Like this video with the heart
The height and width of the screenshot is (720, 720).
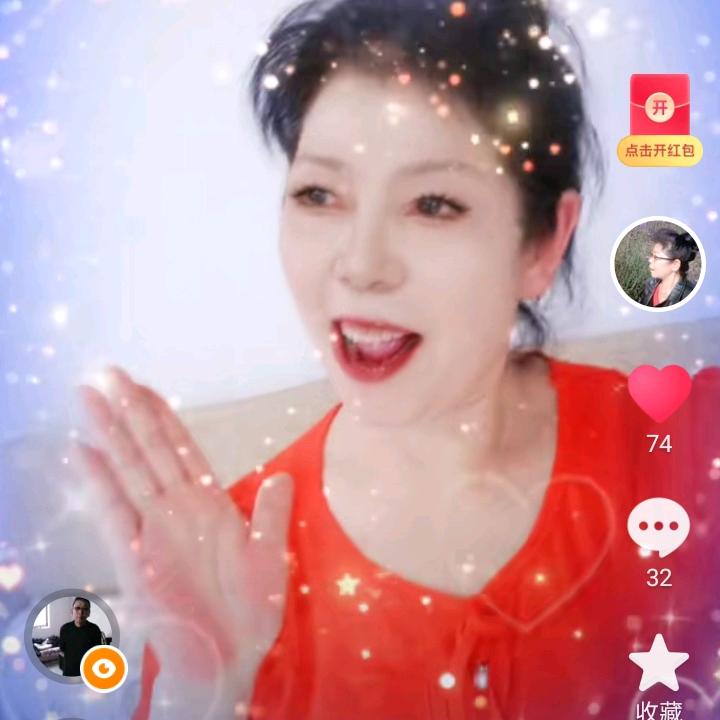[659, 392]
